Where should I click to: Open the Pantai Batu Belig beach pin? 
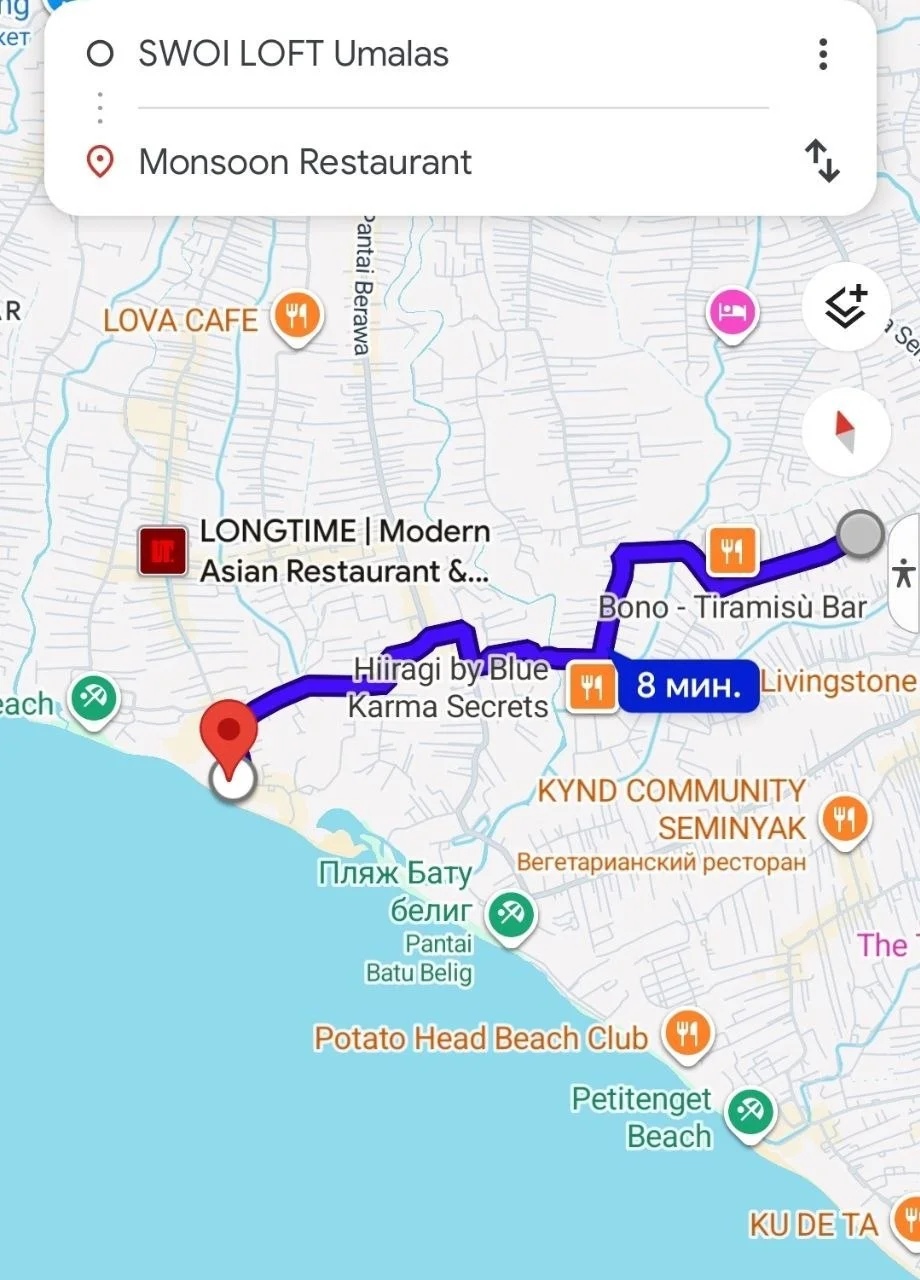(x=512, y=914)
